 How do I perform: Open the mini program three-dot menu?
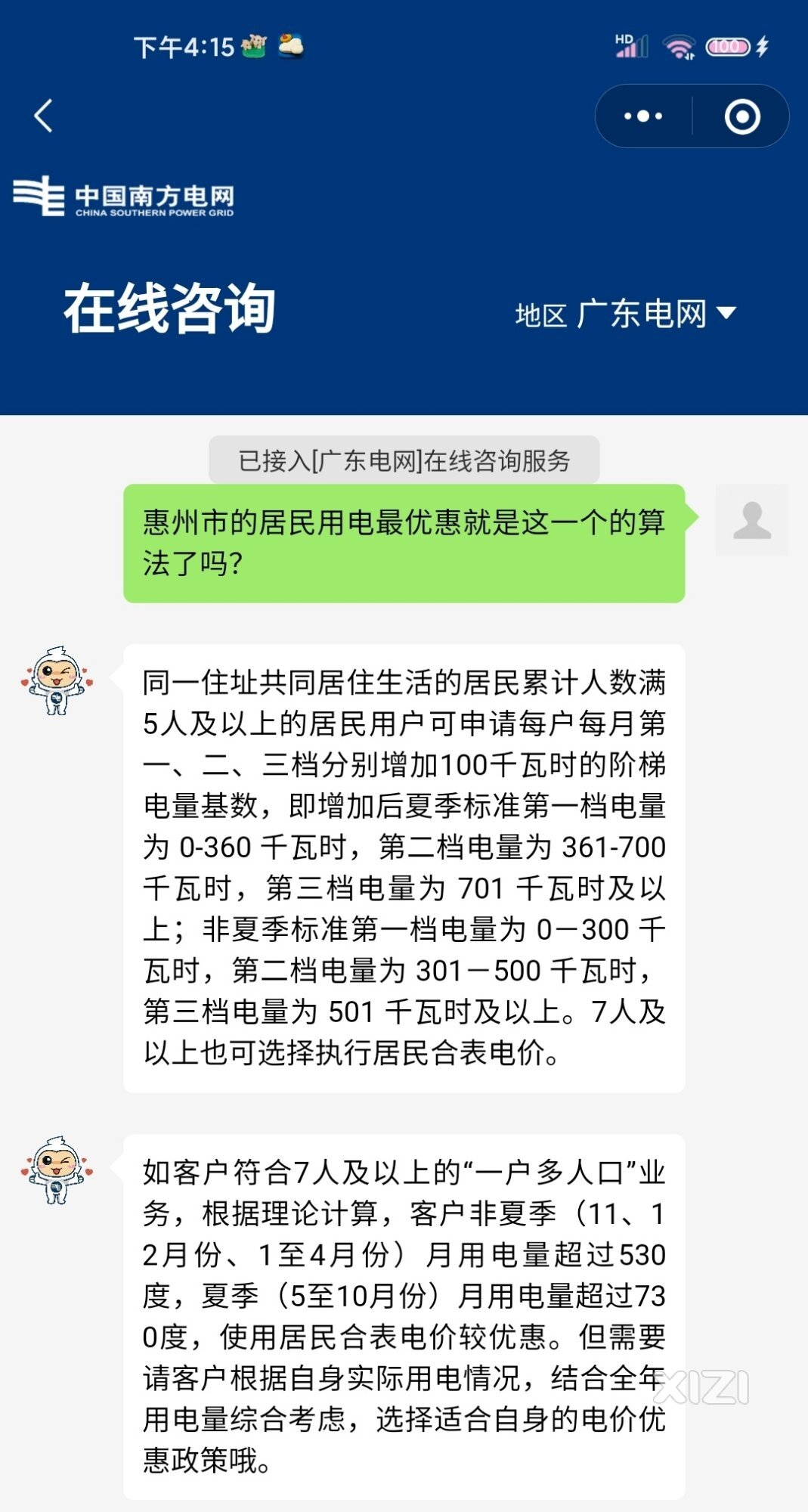[643, 116]
